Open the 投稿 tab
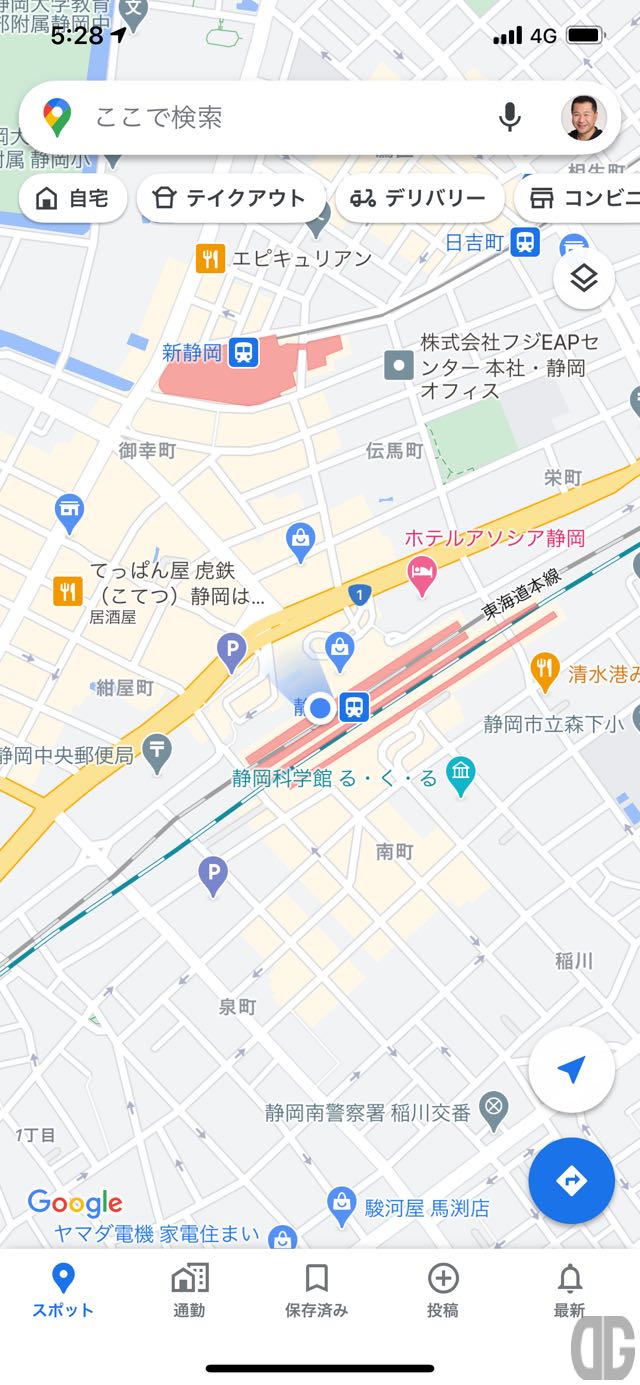Screen dimensions: 640x1385 click(443, 1290)
